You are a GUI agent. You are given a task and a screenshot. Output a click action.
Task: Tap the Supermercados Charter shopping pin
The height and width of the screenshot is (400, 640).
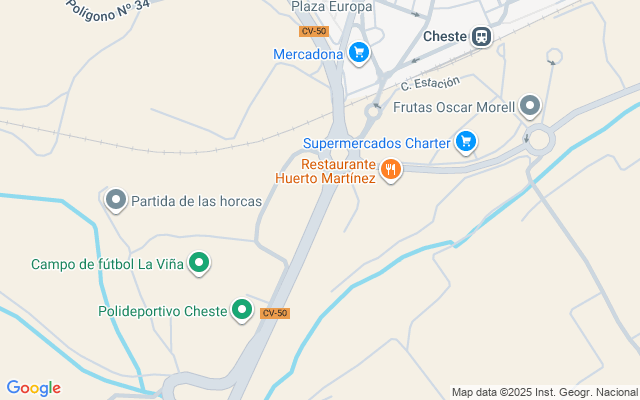tap(465, 143)
